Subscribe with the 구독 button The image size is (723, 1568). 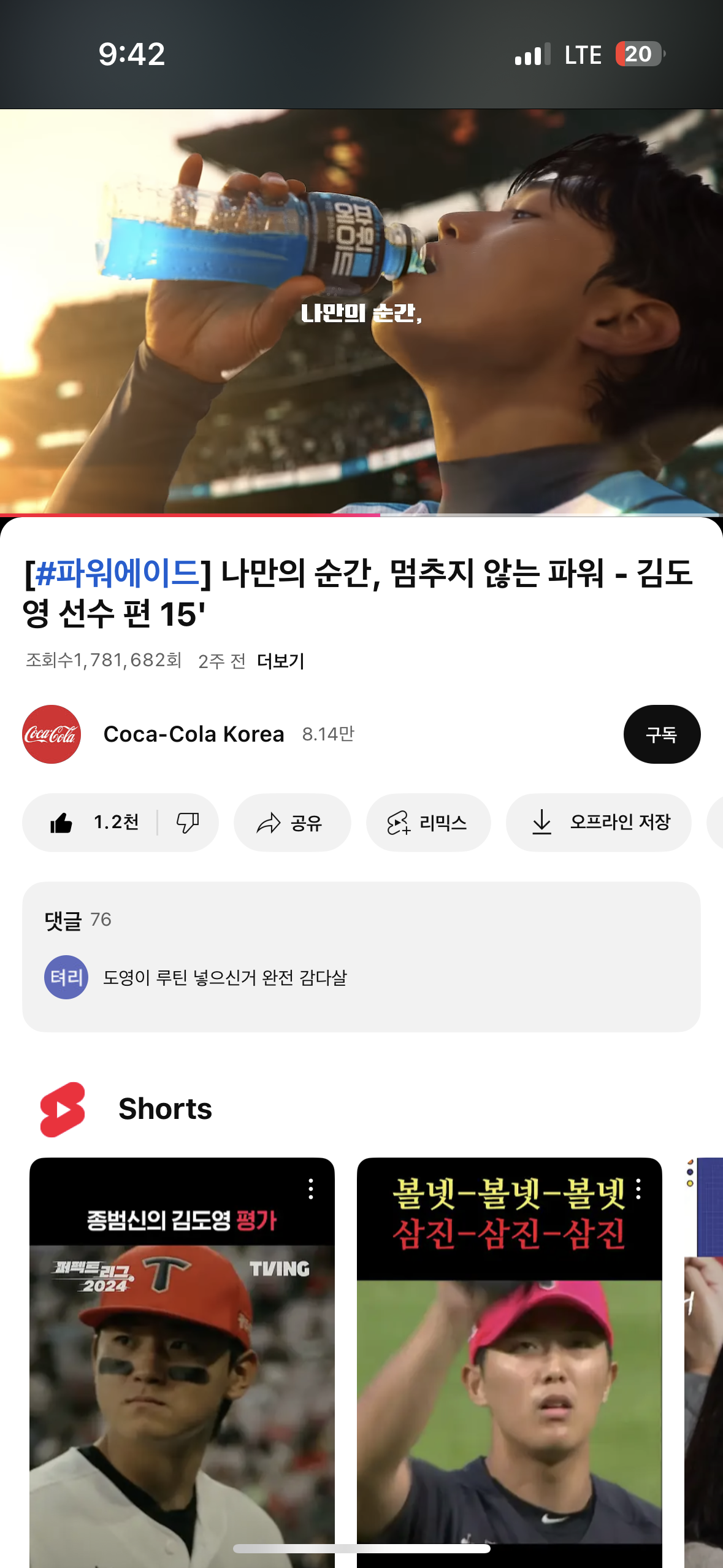[x=661, y=734]
